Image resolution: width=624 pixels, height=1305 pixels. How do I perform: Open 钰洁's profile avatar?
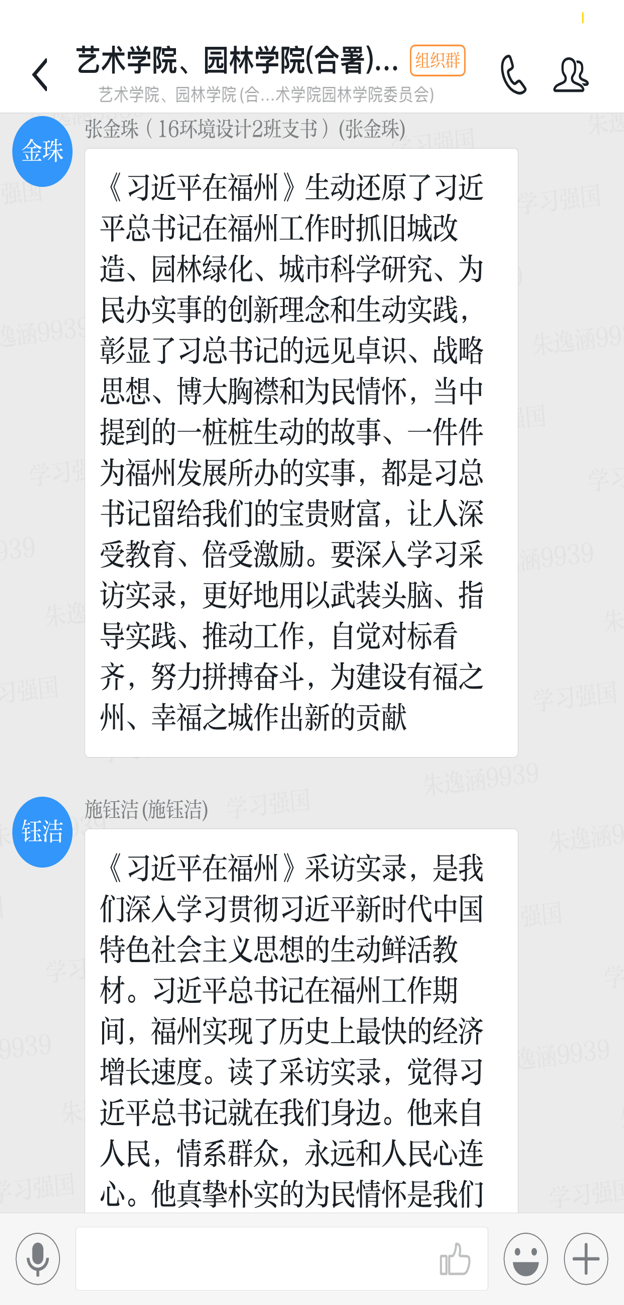click(42, 831)
